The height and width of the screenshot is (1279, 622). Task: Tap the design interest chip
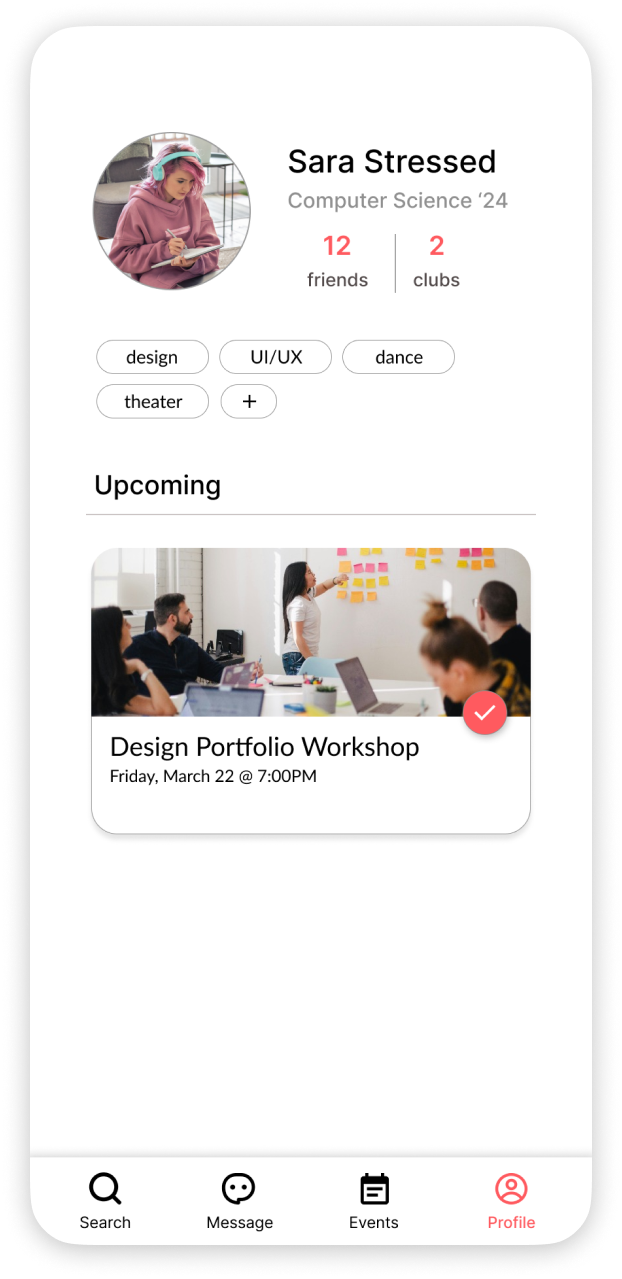click(x=152, y=357)
